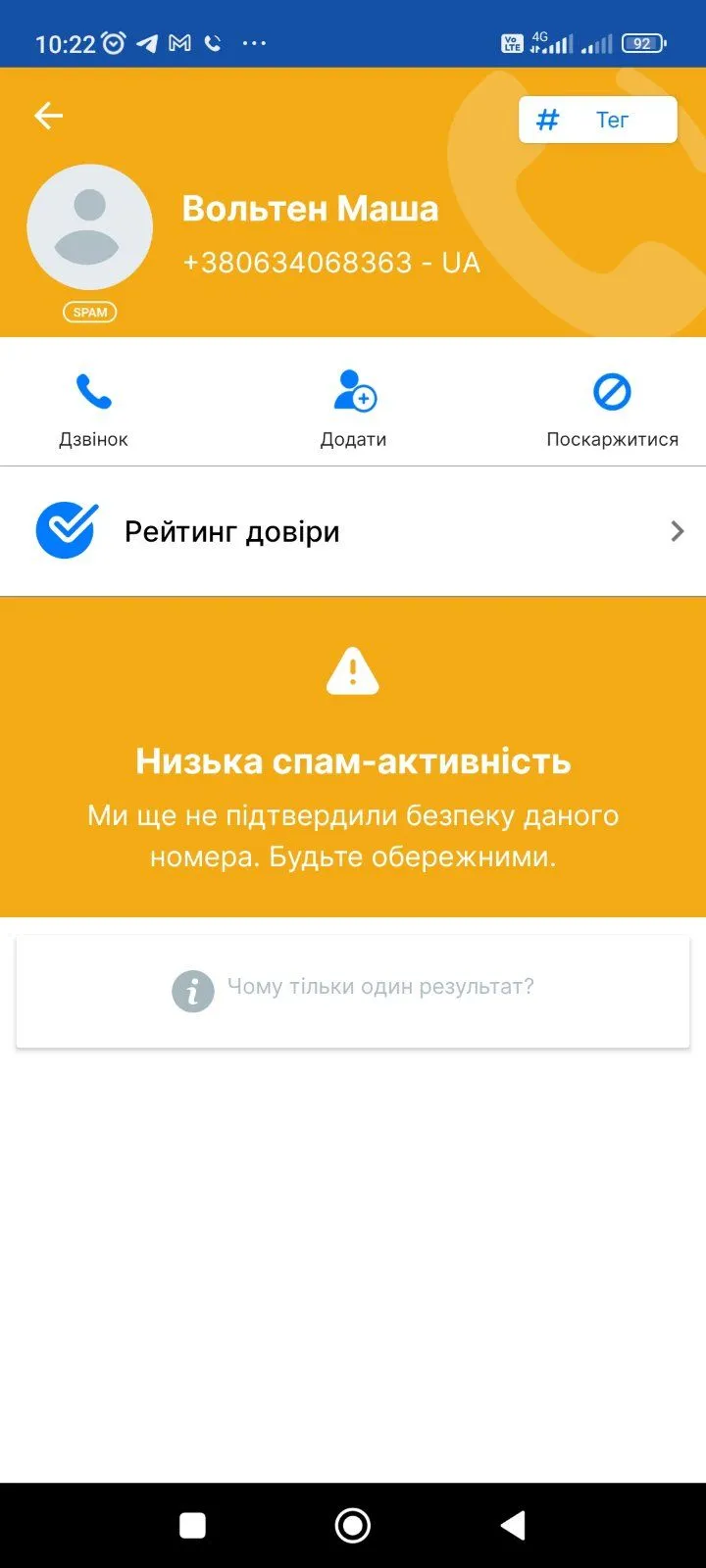Tap the VoLTE indicator in status bar

[x=512, y=43]
